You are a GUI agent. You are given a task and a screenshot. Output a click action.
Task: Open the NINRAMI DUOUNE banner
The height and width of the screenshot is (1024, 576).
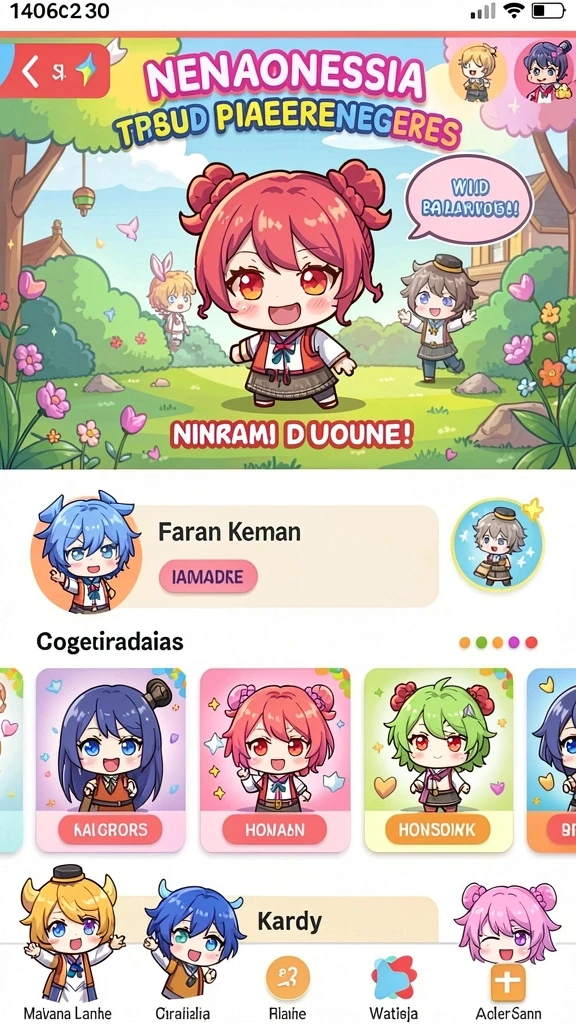(x=291, y=436)
